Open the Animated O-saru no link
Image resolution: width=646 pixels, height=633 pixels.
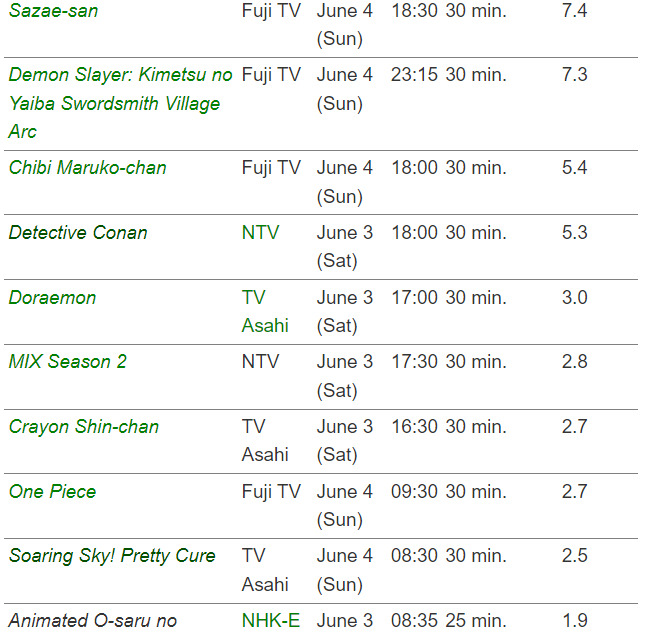[92, 621]
